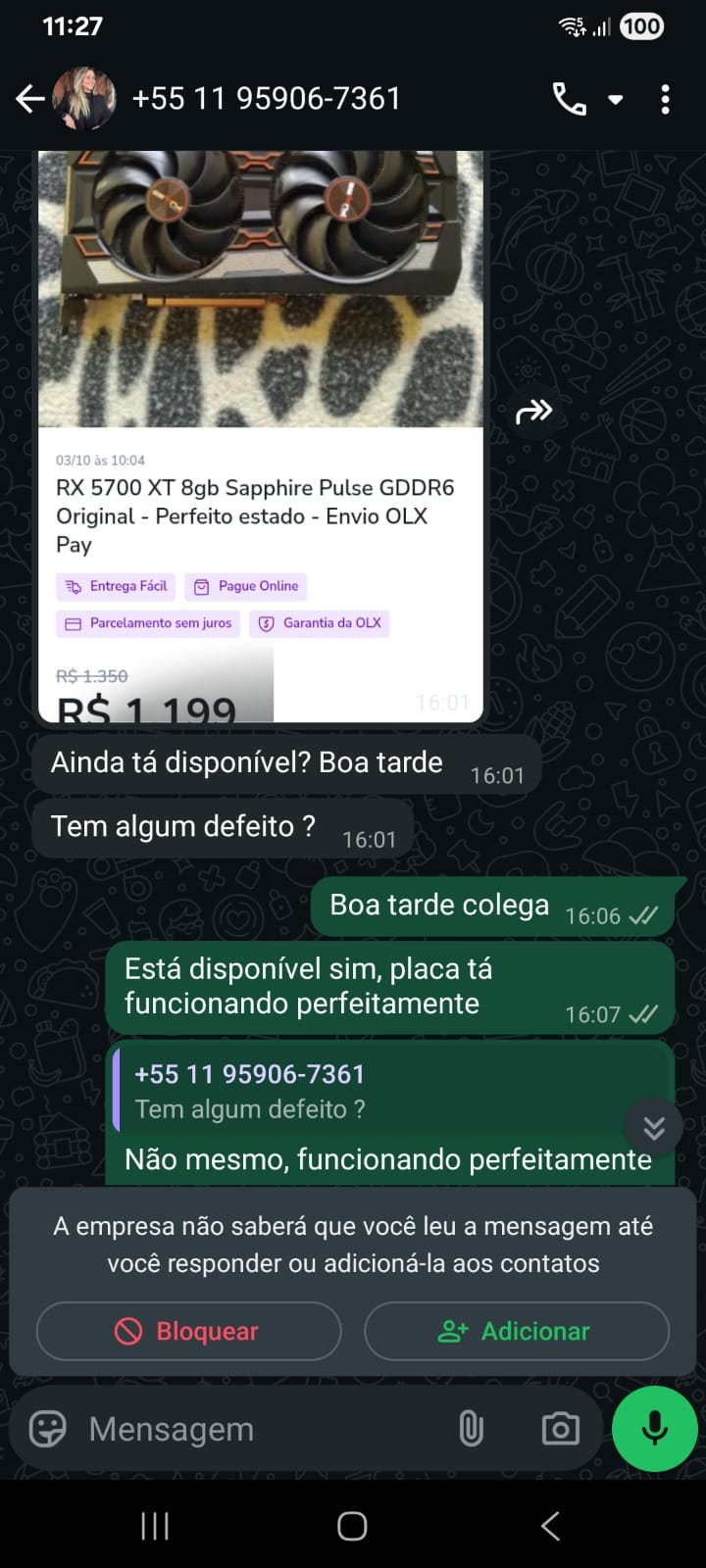Image resolution: width=706 pixels, height=1568 pixels.
Task: Expand the call options dropdown arrow
Action: [616, 99]
